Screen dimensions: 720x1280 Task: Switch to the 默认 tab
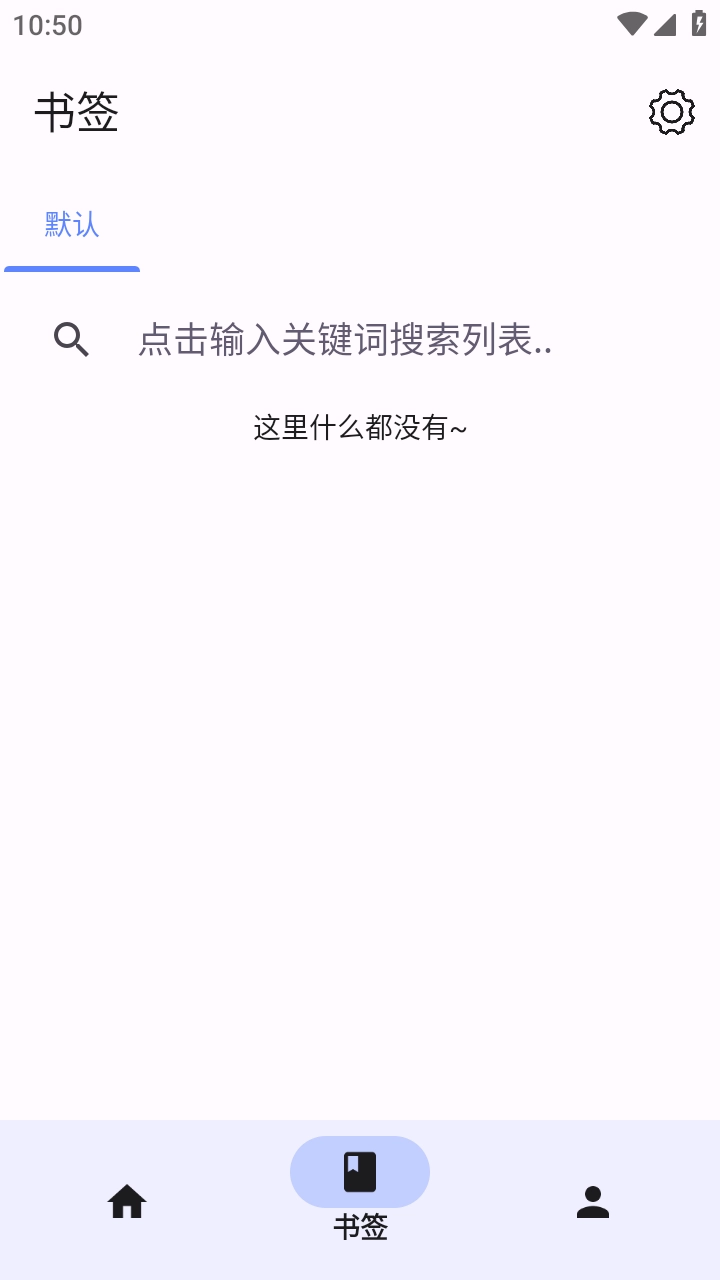point(71,225)
